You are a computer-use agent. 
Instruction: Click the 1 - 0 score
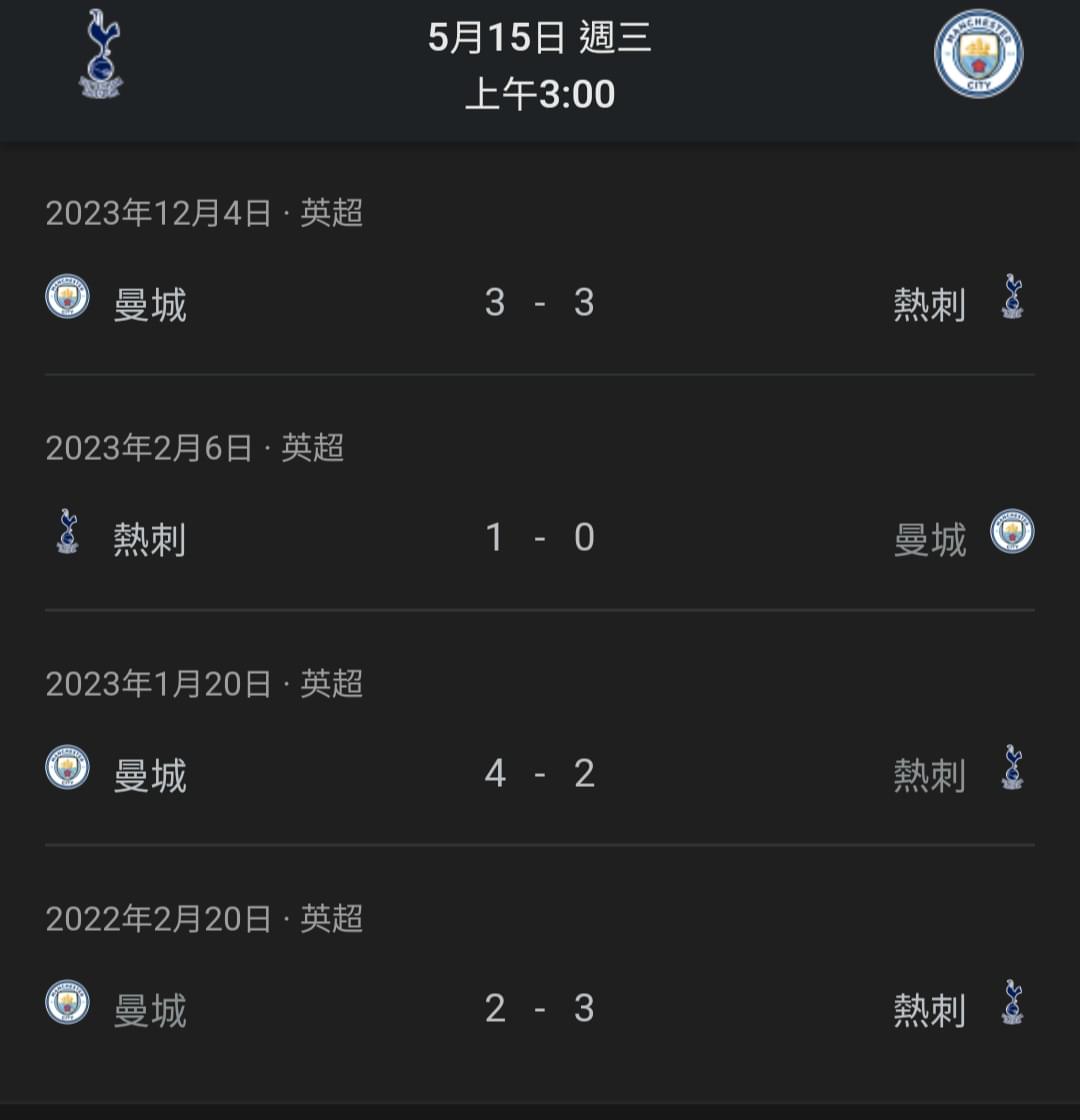[540, 537]
